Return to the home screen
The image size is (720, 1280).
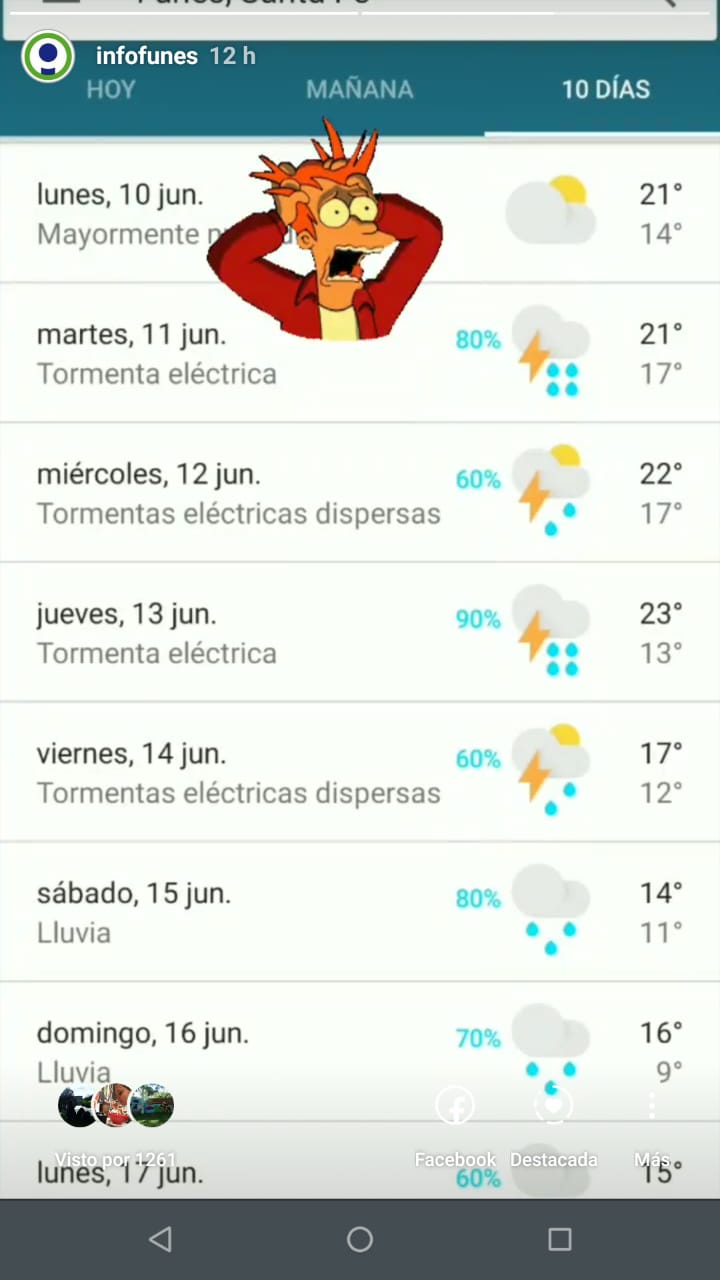tap(360, 1240)
